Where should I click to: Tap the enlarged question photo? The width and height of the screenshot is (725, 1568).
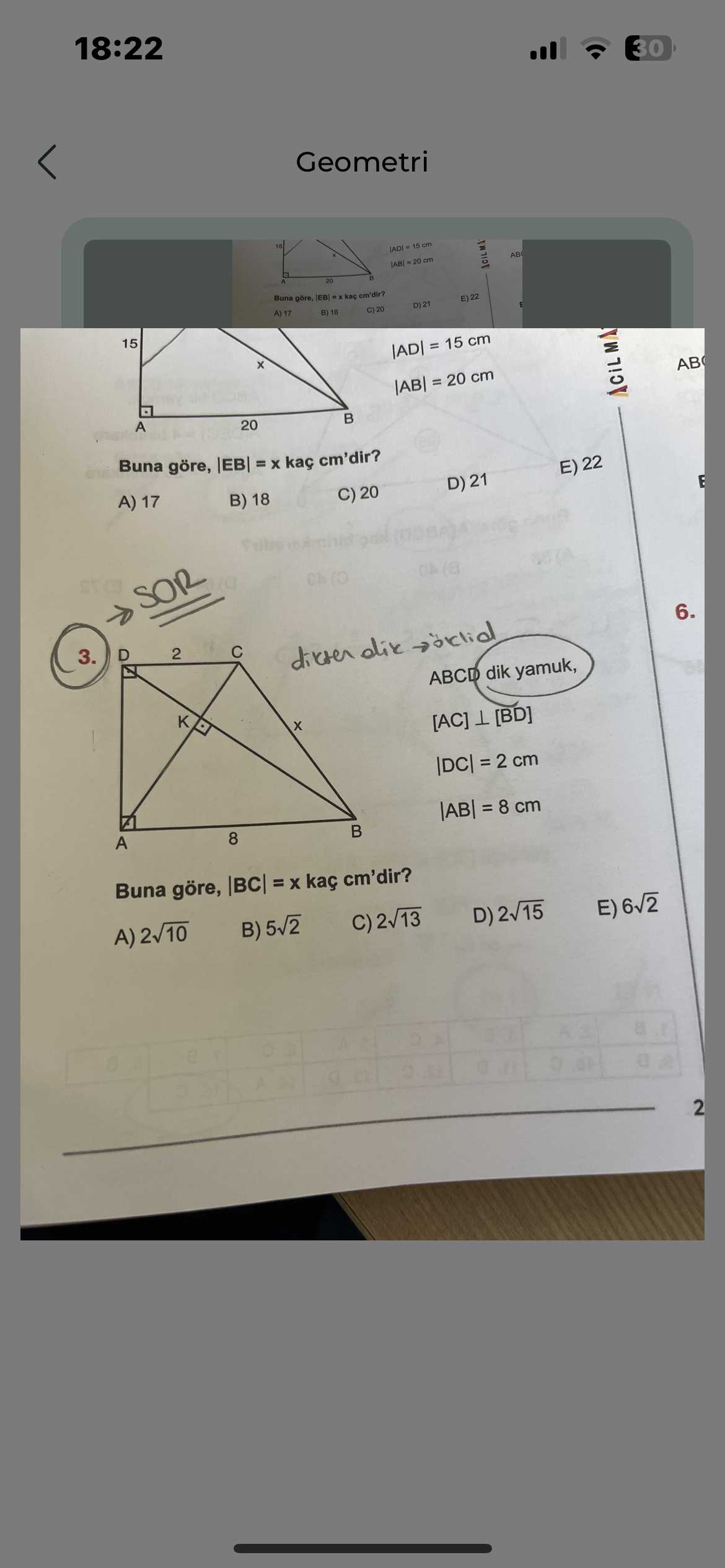click(362, 783)
